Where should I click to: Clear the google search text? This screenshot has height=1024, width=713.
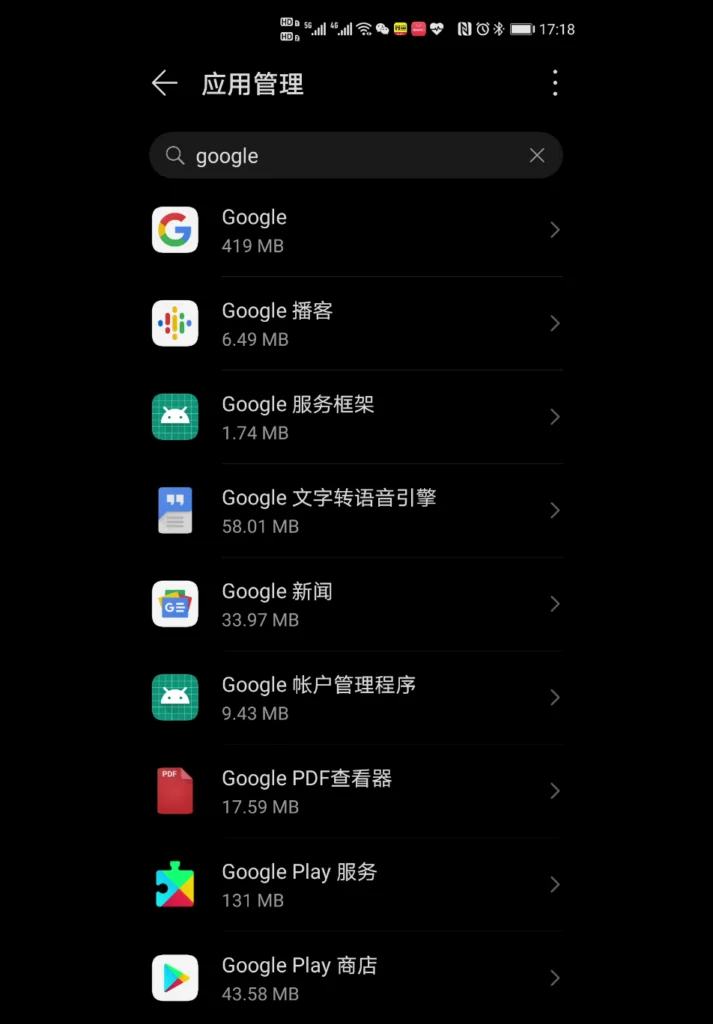click(x=537, y=156)
